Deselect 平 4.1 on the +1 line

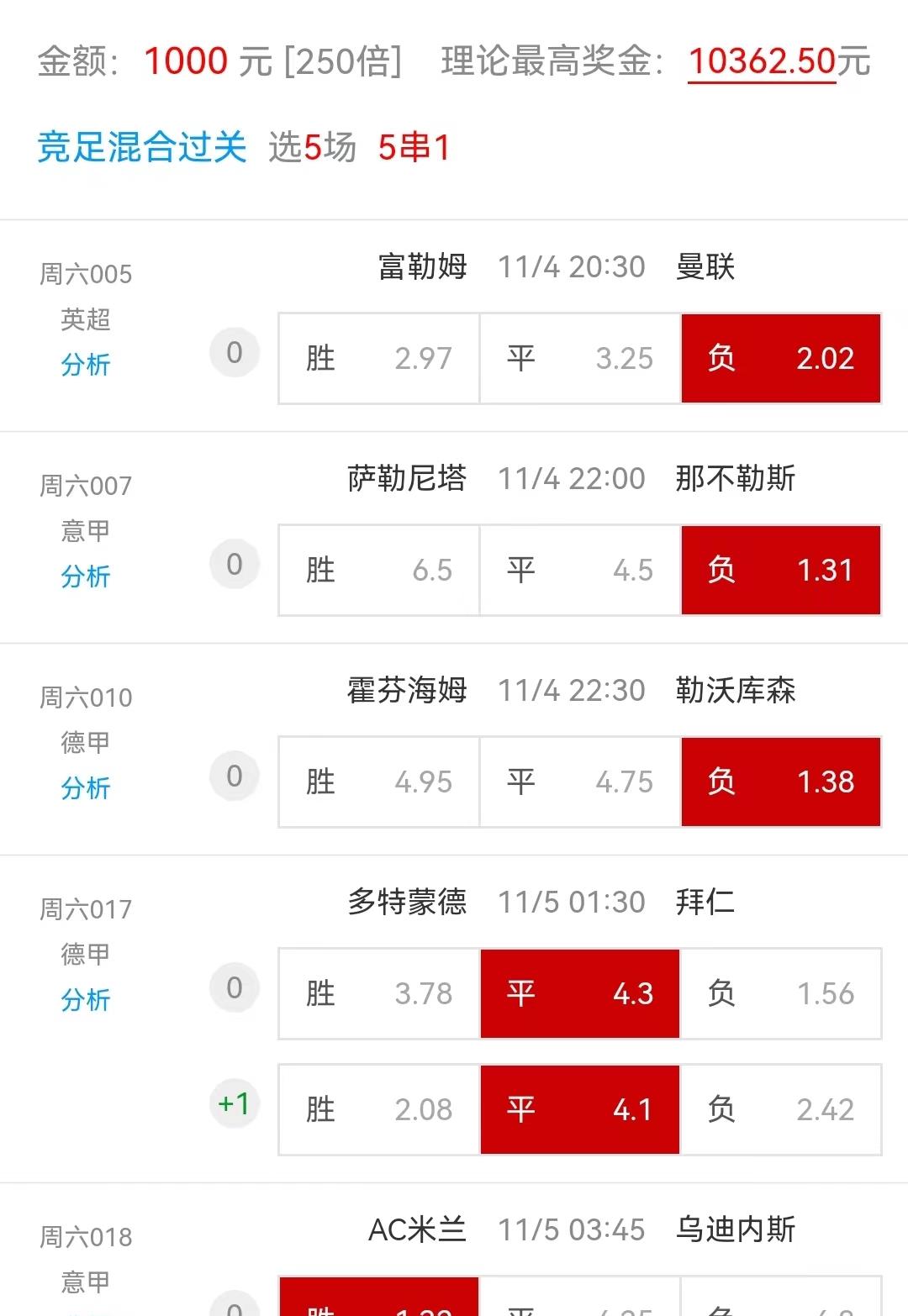579,1109
